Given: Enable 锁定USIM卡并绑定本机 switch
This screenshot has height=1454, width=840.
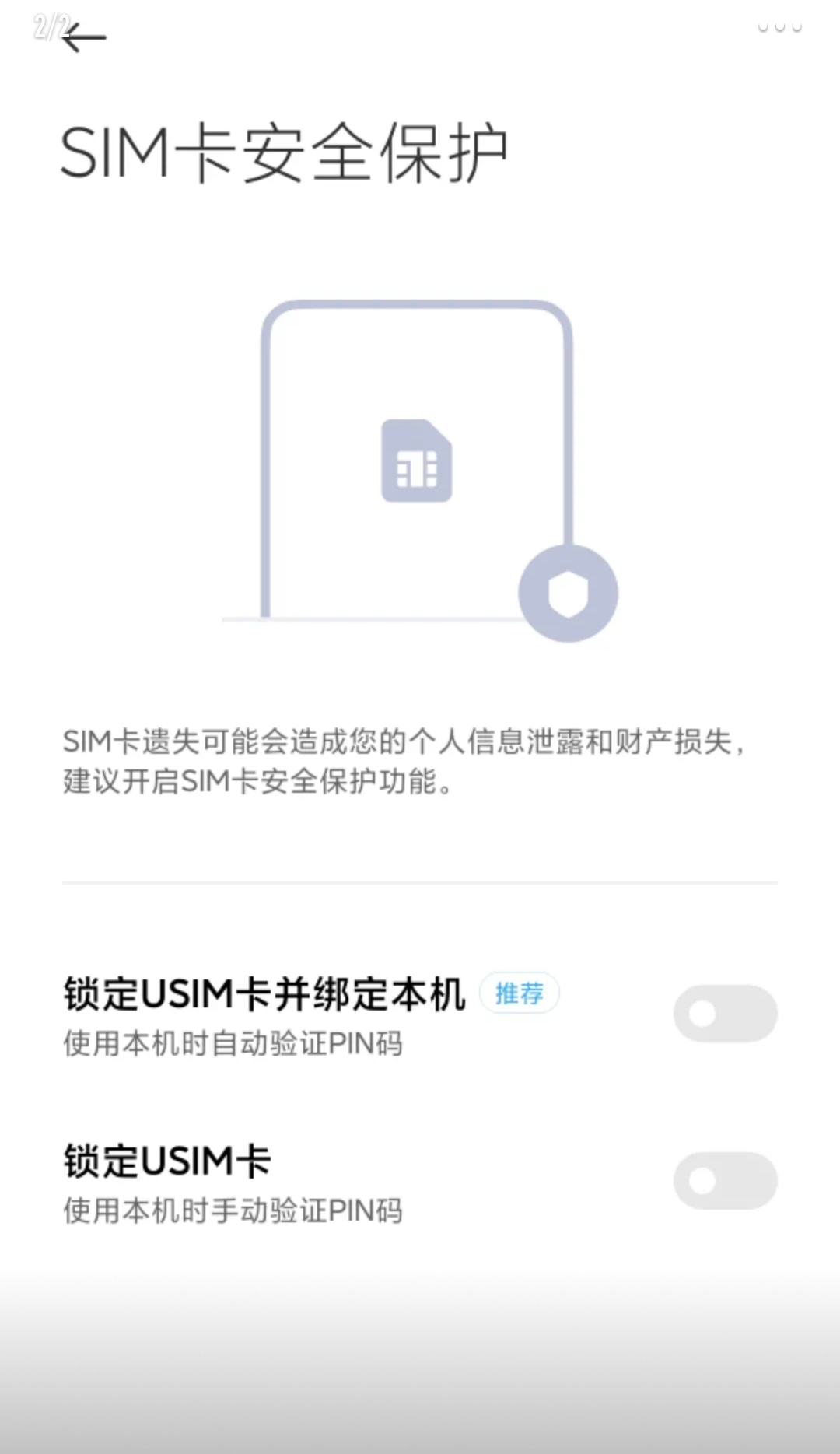Looking at the screenshot, I should coord(725,1014).
